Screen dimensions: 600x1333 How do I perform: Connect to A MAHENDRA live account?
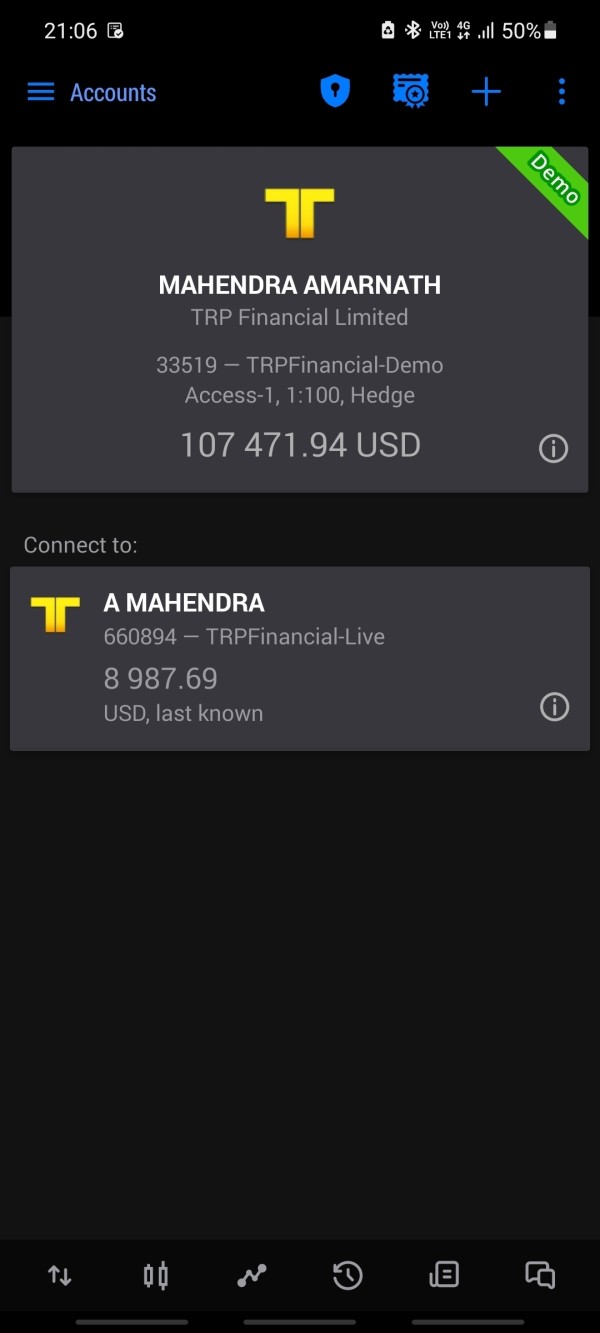(280, 658)
